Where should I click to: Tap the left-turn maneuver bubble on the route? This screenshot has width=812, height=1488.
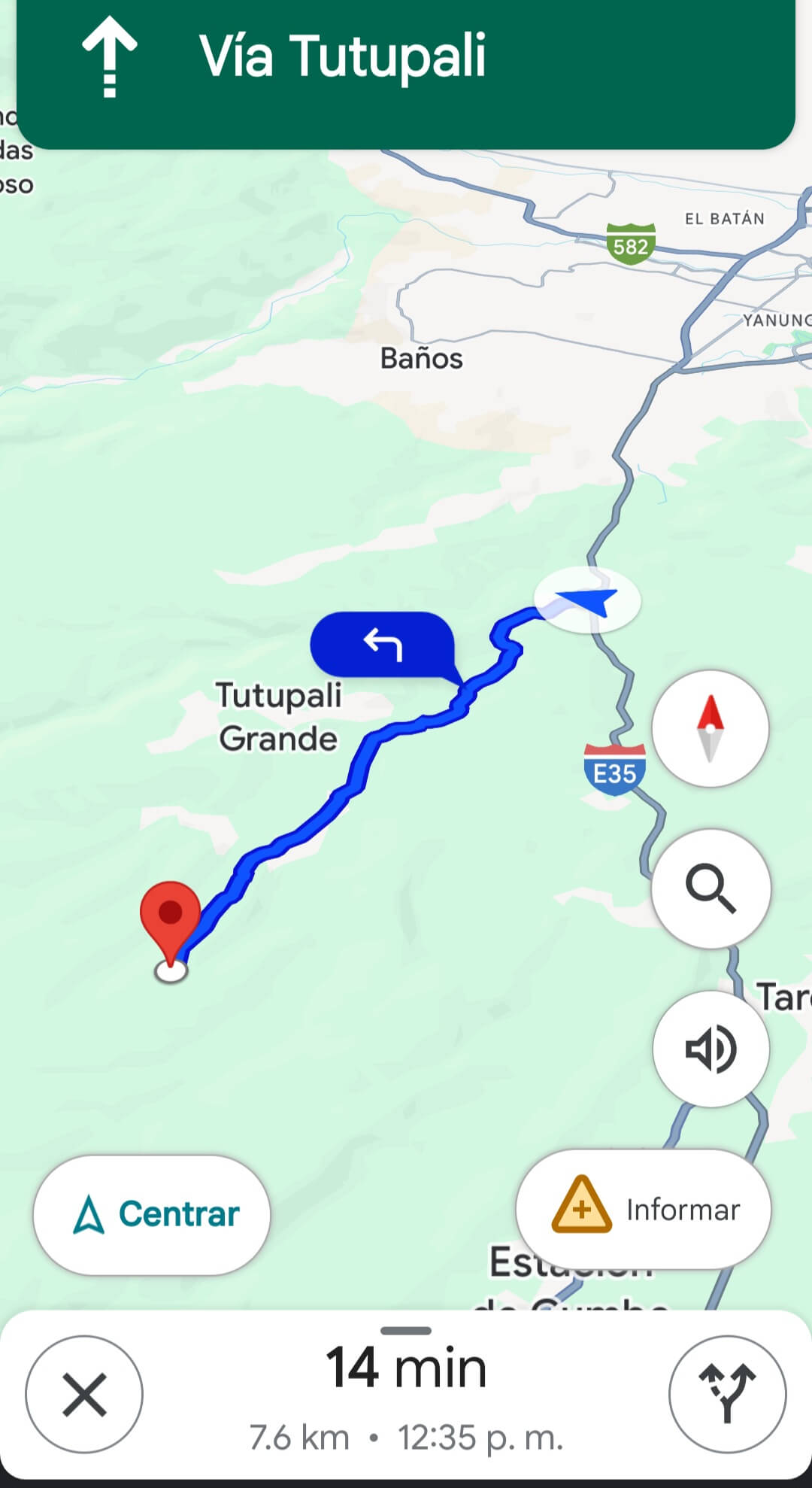click(383, 645)
